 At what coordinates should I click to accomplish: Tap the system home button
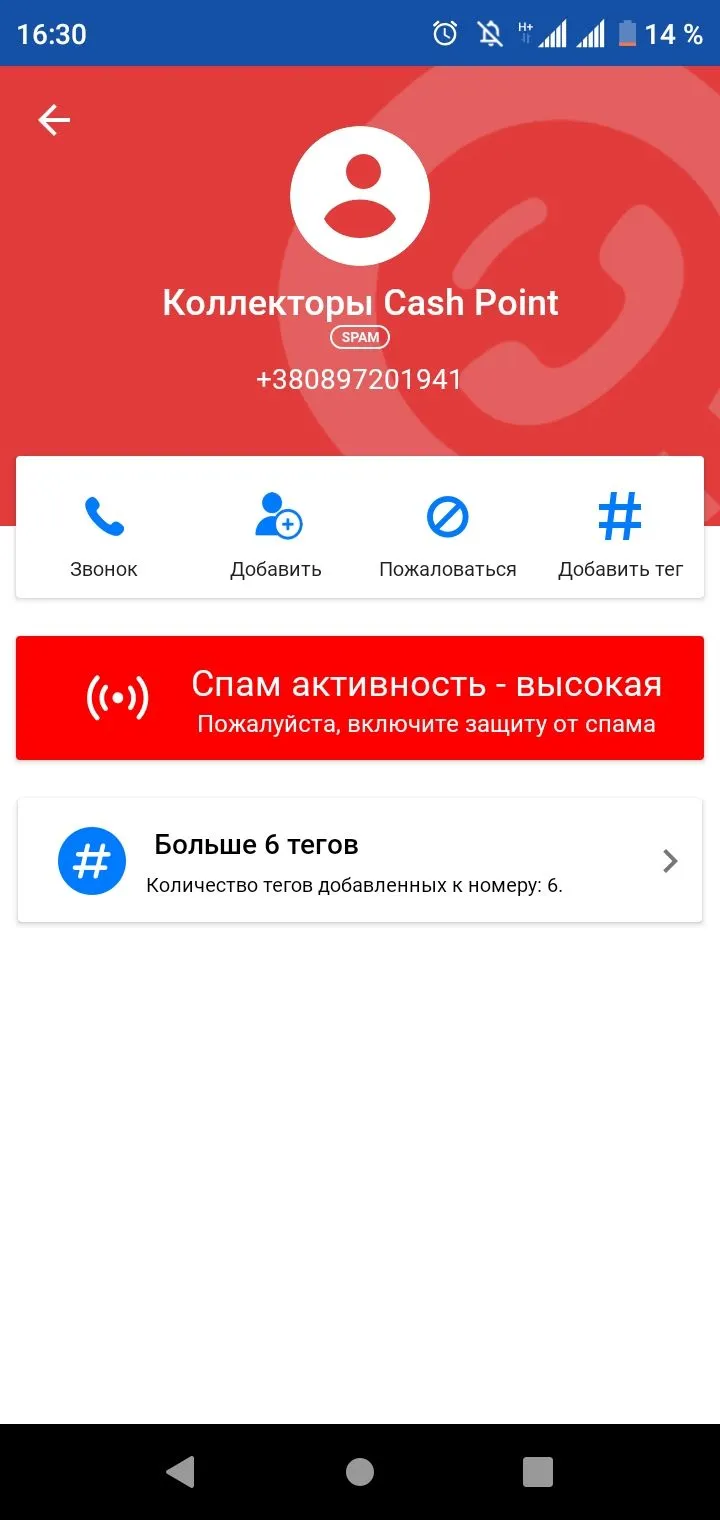coord(360,1471)
